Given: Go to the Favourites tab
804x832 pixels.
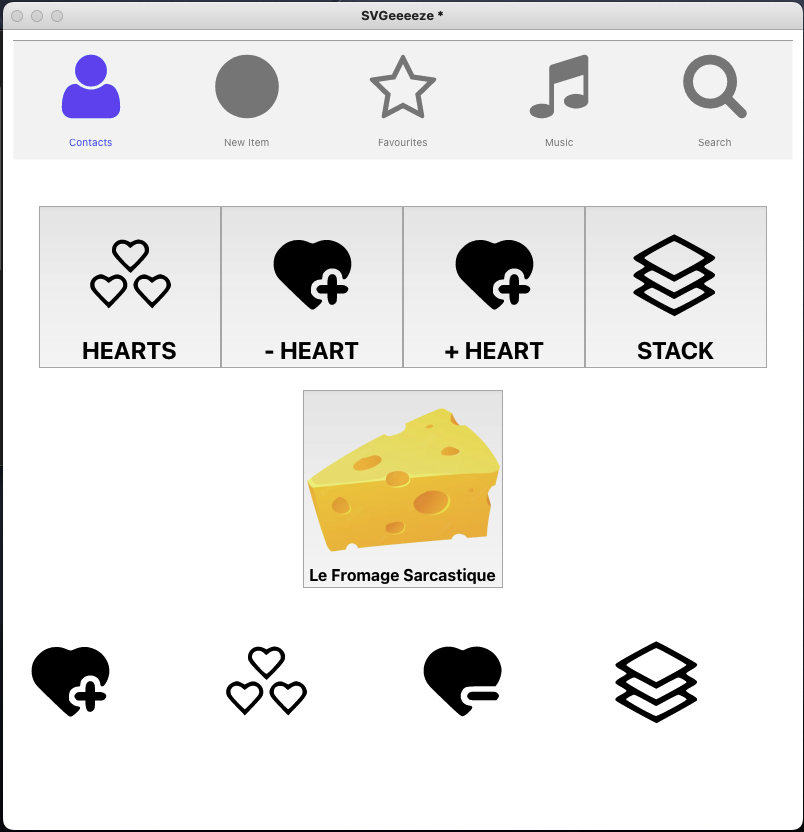Looking at the screenshot, I should 402,100.
